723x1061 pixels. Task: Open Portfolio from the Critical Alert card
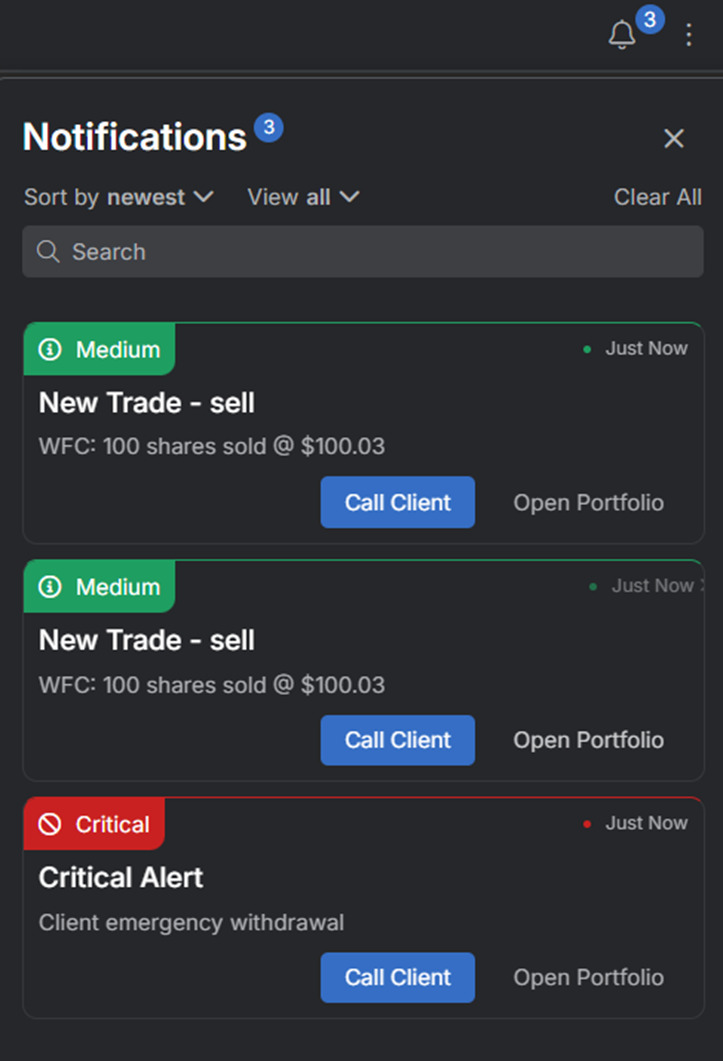coord(588,977)
